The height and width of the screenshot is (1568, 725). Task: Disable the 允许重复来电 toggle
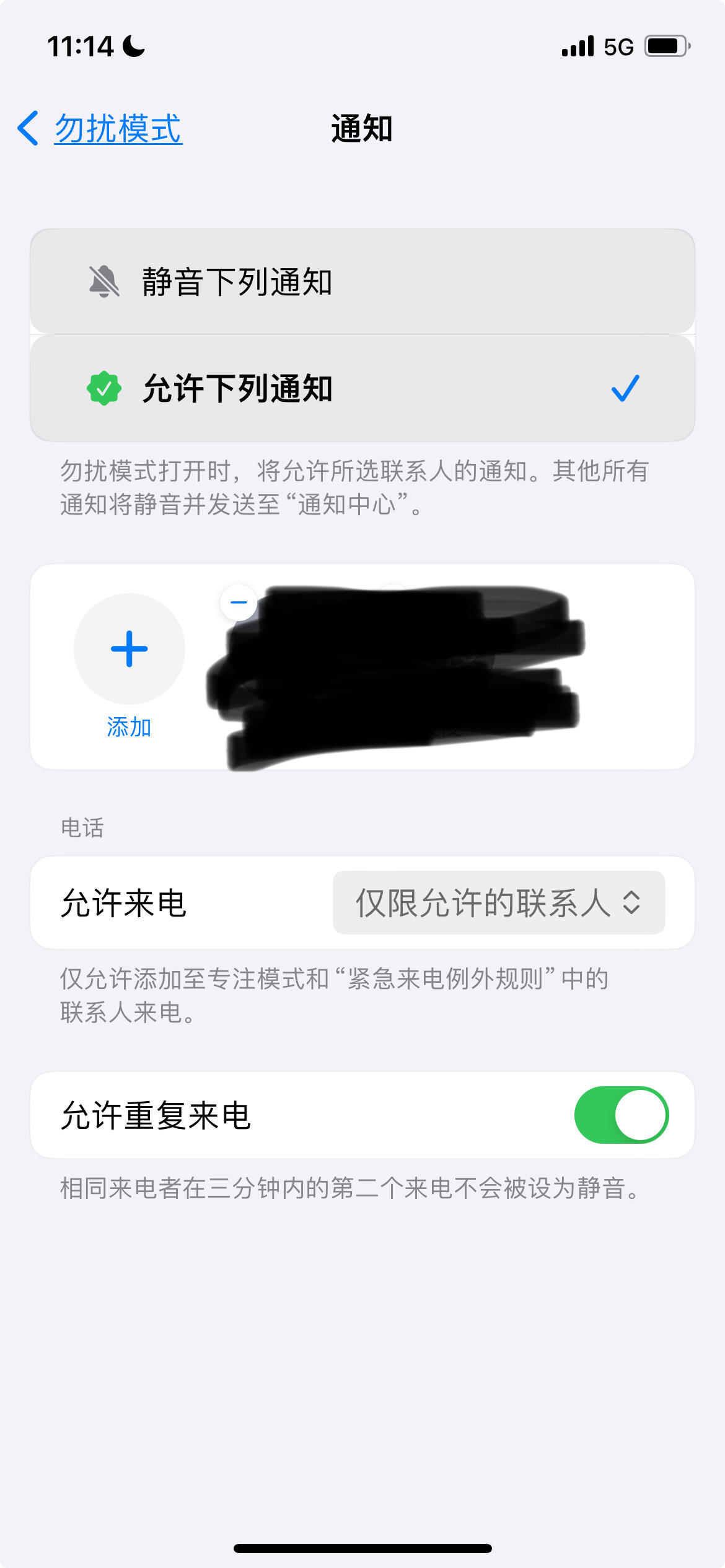(x=622, y=1113)
